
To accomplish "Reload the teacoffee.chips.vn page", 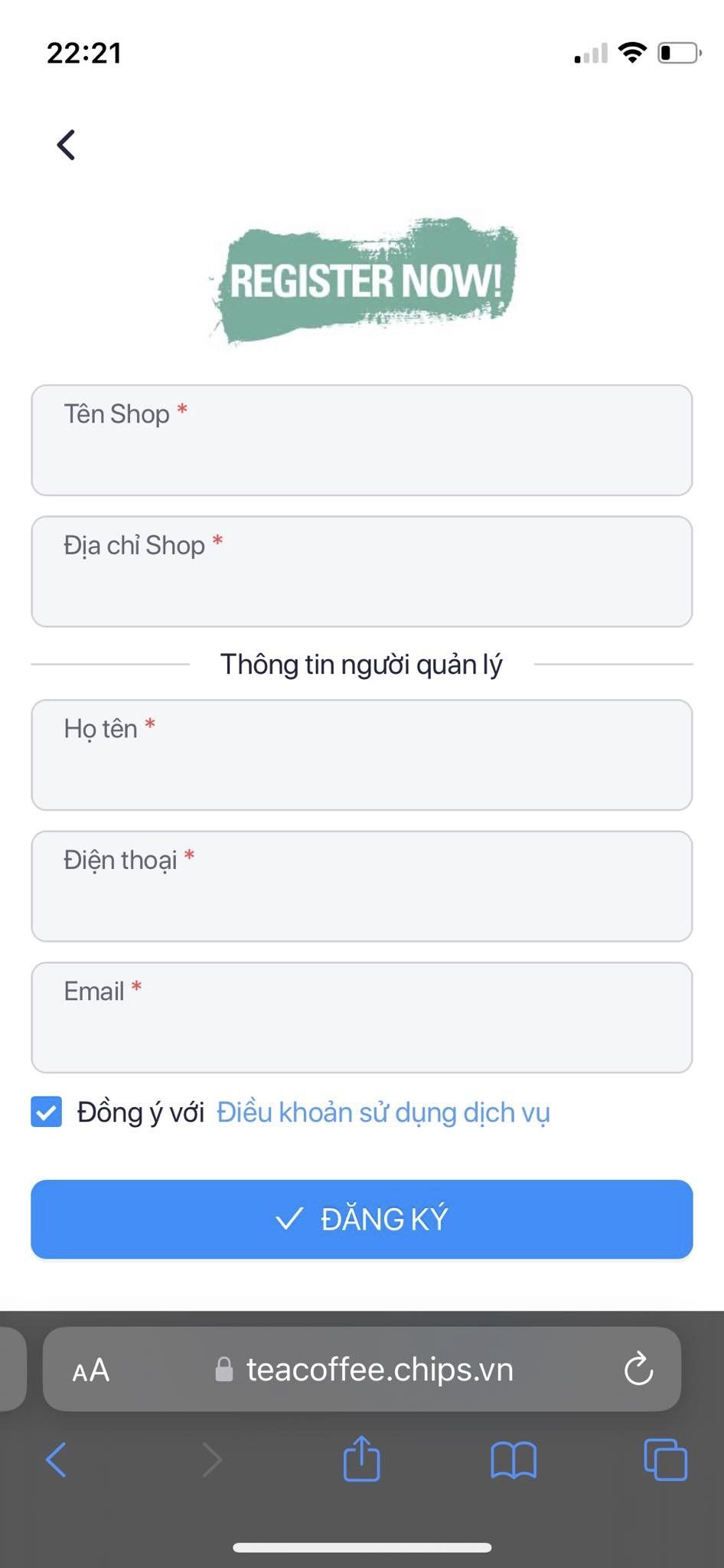I will coord(638,1369).
